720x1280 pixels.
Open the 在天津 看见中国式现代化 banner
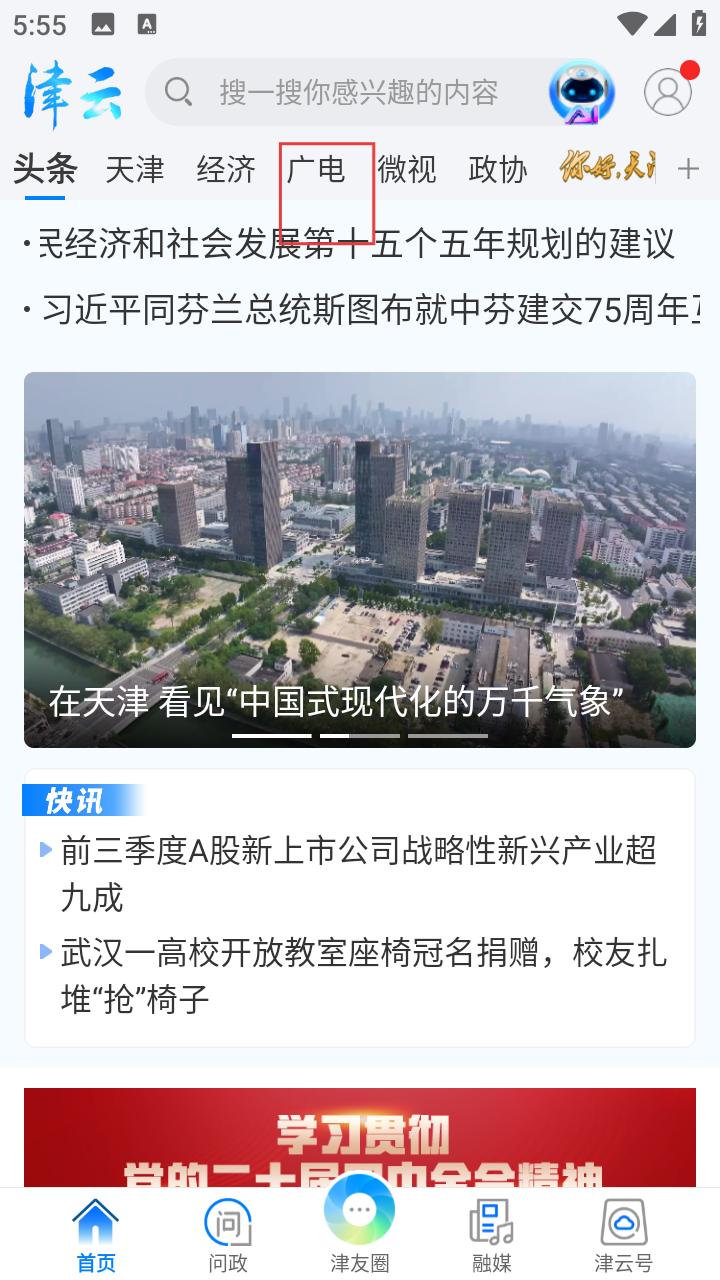[x=360, y=559]
